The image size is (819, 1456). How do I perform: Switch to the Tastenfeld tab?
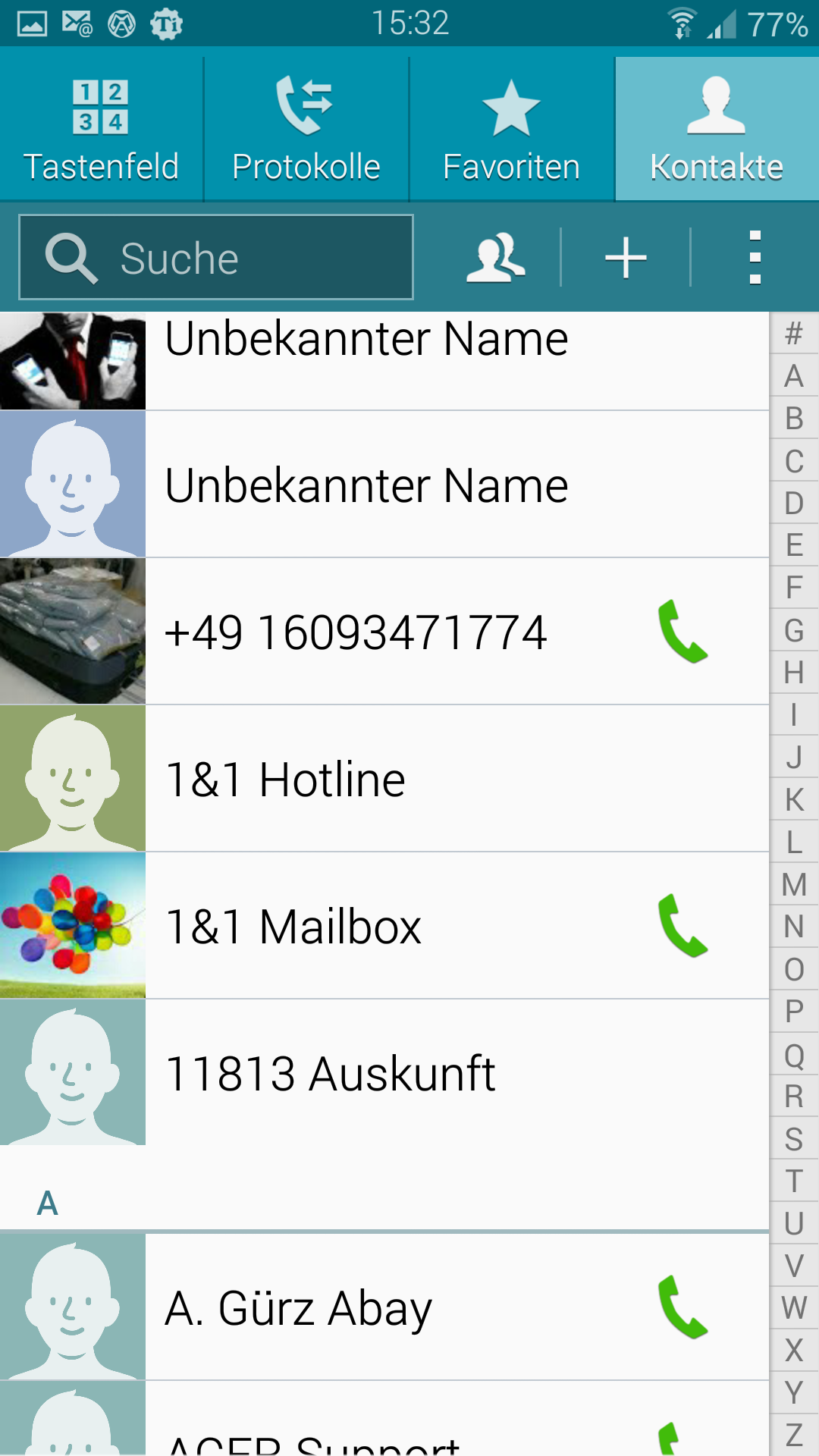(102, 129)
